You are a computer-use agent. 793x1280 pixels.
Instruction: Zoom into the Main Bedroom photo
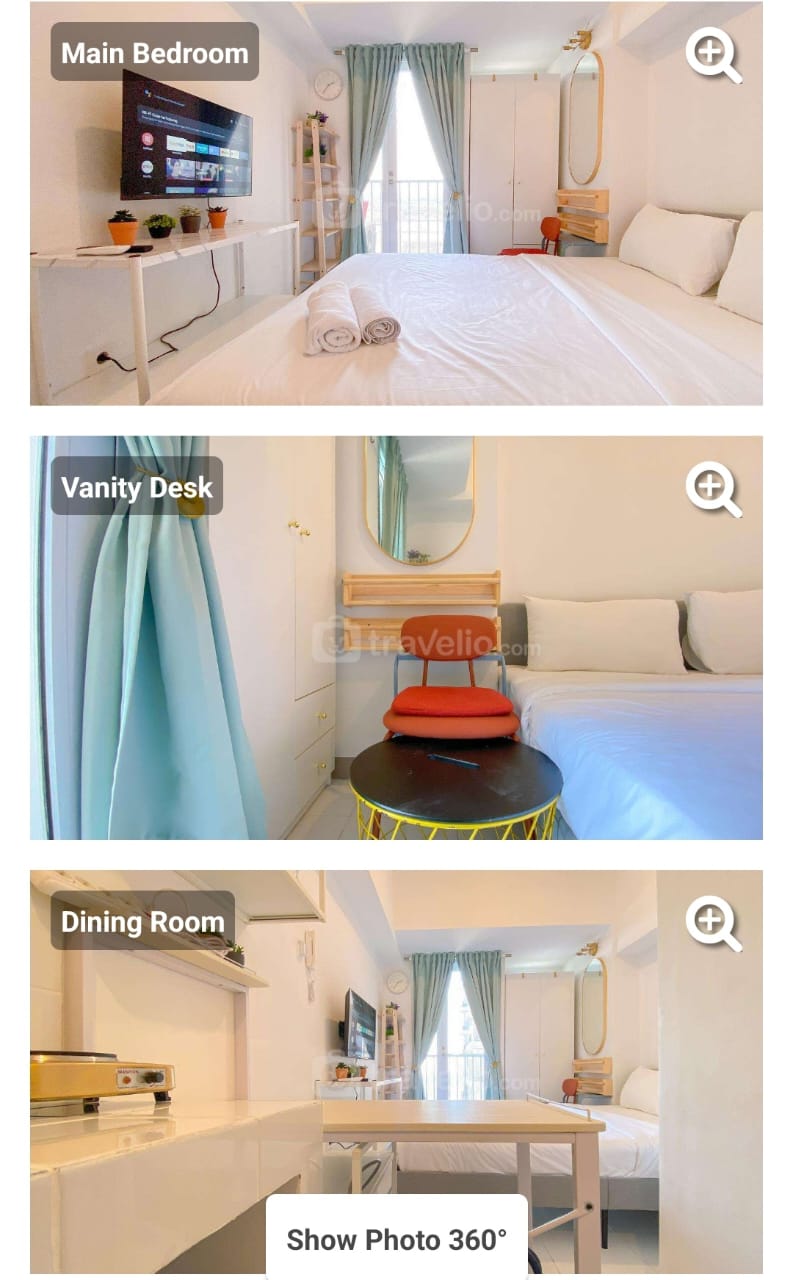(x=712, y=54)
